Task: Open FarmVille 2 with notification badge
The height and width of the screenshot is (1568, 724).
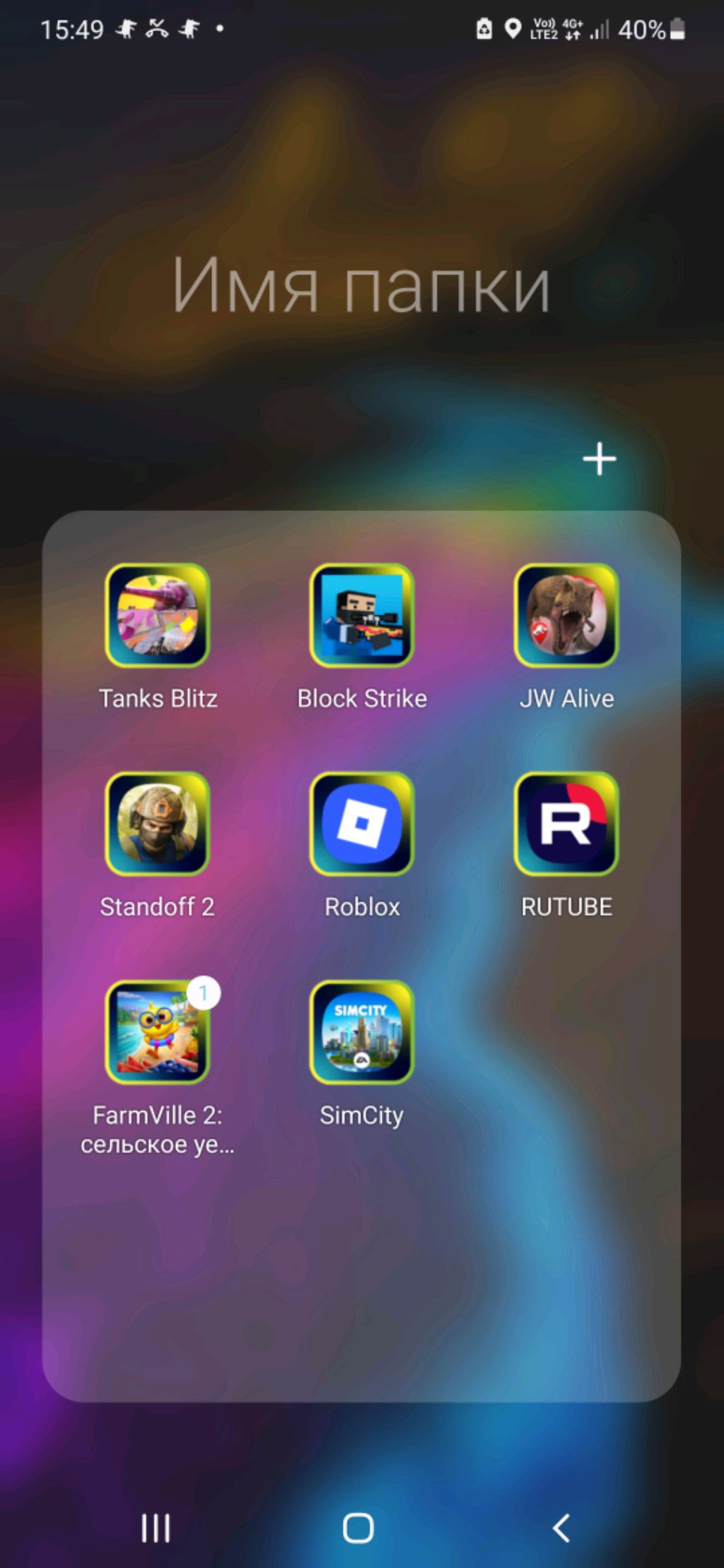Action: (157, 1032)
